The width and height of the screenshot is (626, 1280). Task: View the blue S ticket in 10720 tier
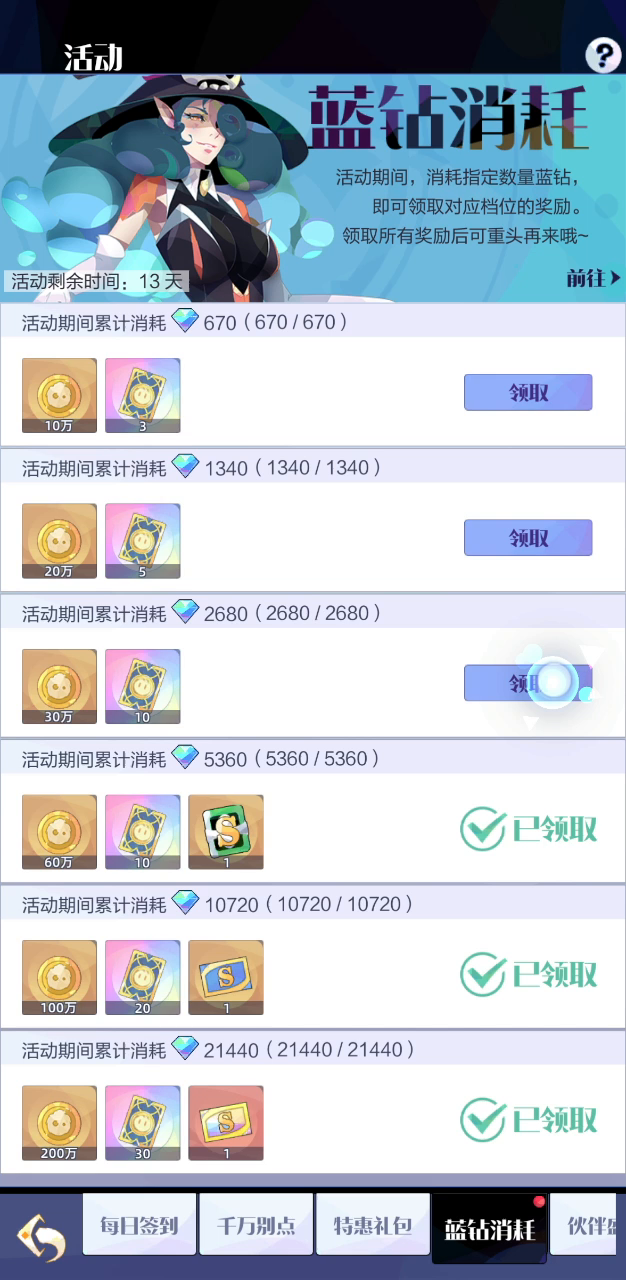click(226, 977)
